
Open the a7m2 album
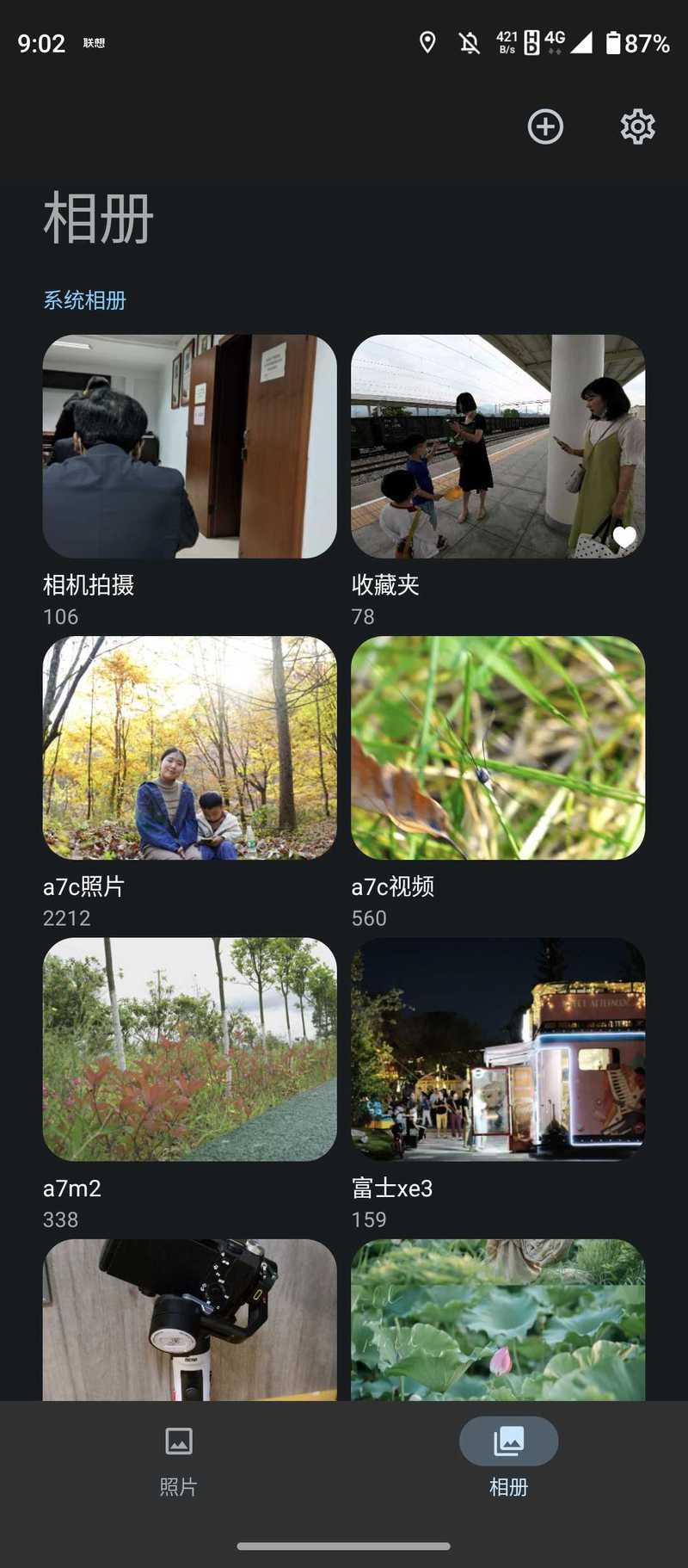click(x=189, y=1049)
